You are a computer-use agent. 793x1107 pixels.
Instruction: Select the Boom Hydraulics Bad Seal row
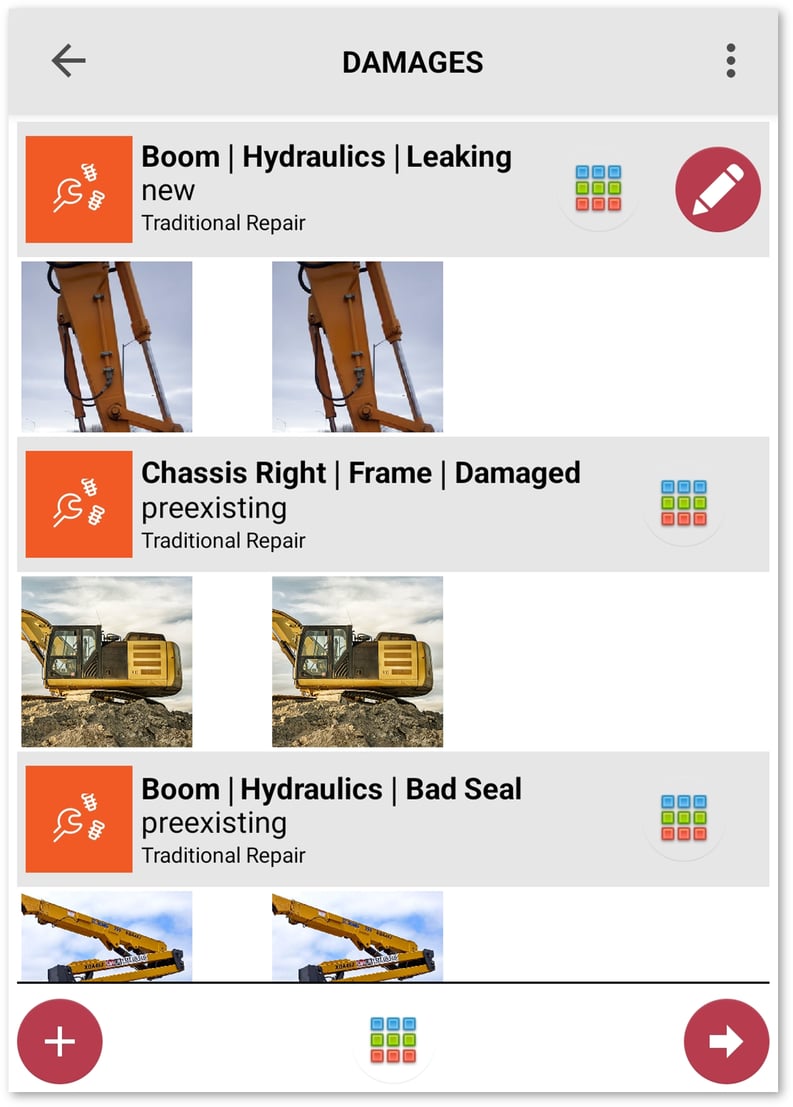(x=331, y=819)
